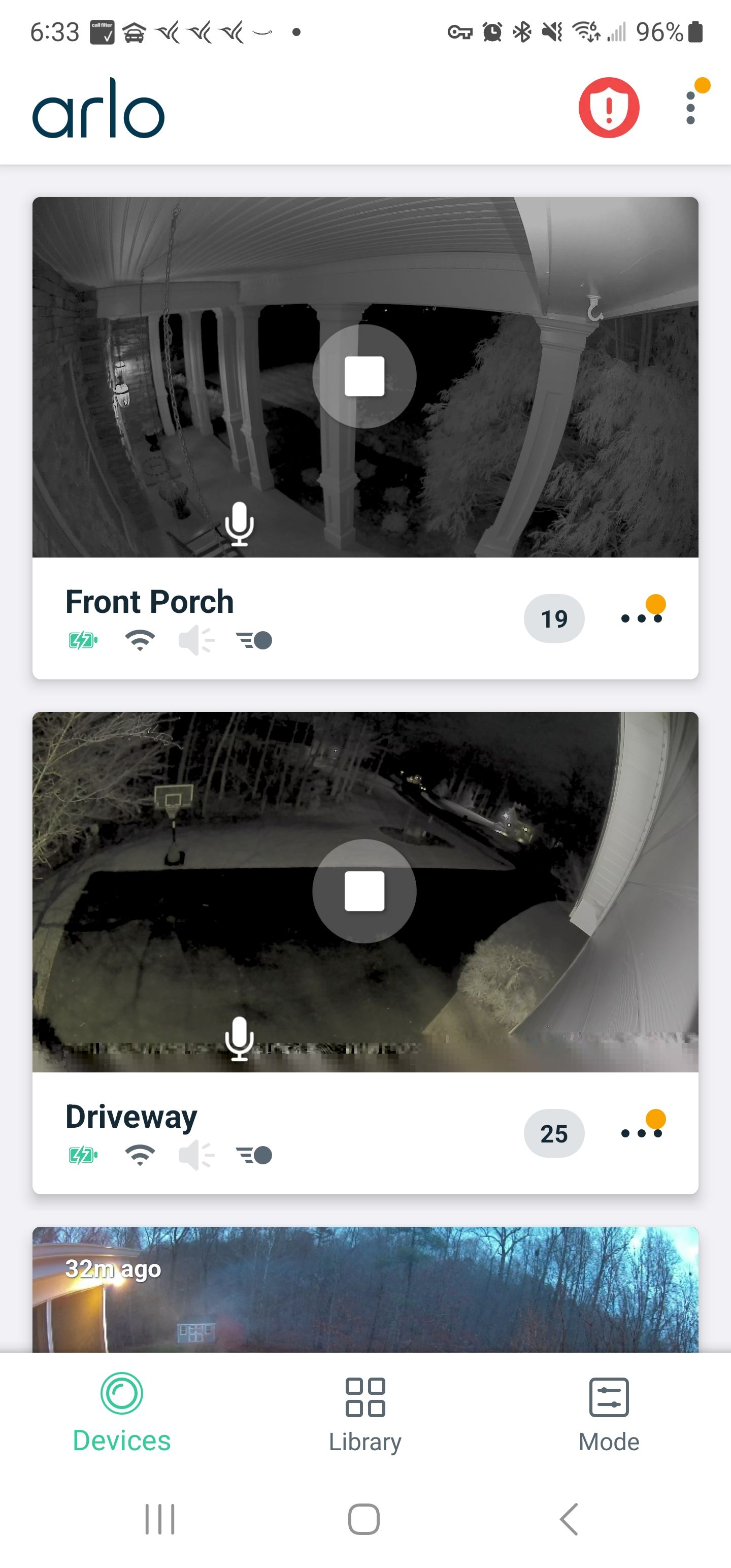
Task: Select the Devices tab
Action: (x=122, y=1415)
